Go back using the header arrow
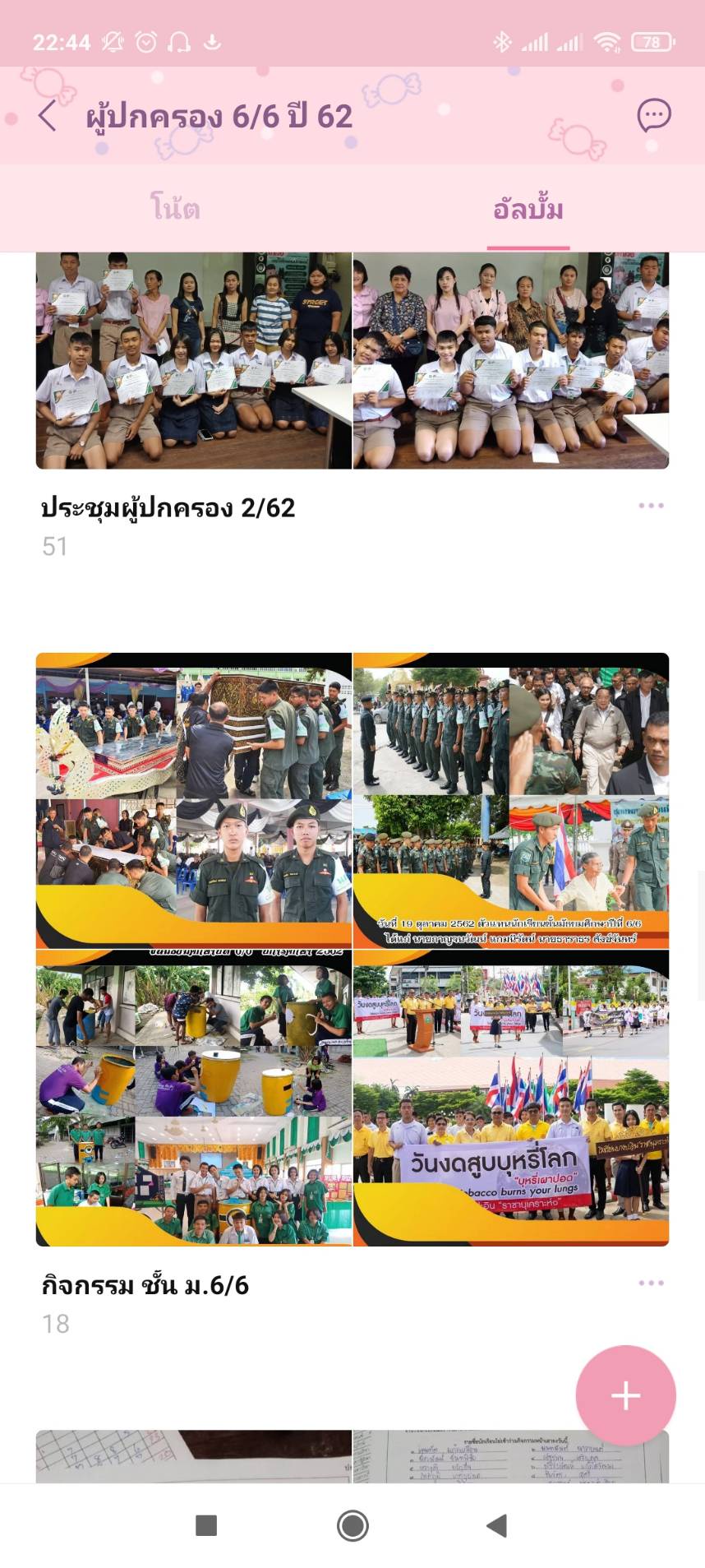Screen dimensions: 705x1568 point(48,116)
